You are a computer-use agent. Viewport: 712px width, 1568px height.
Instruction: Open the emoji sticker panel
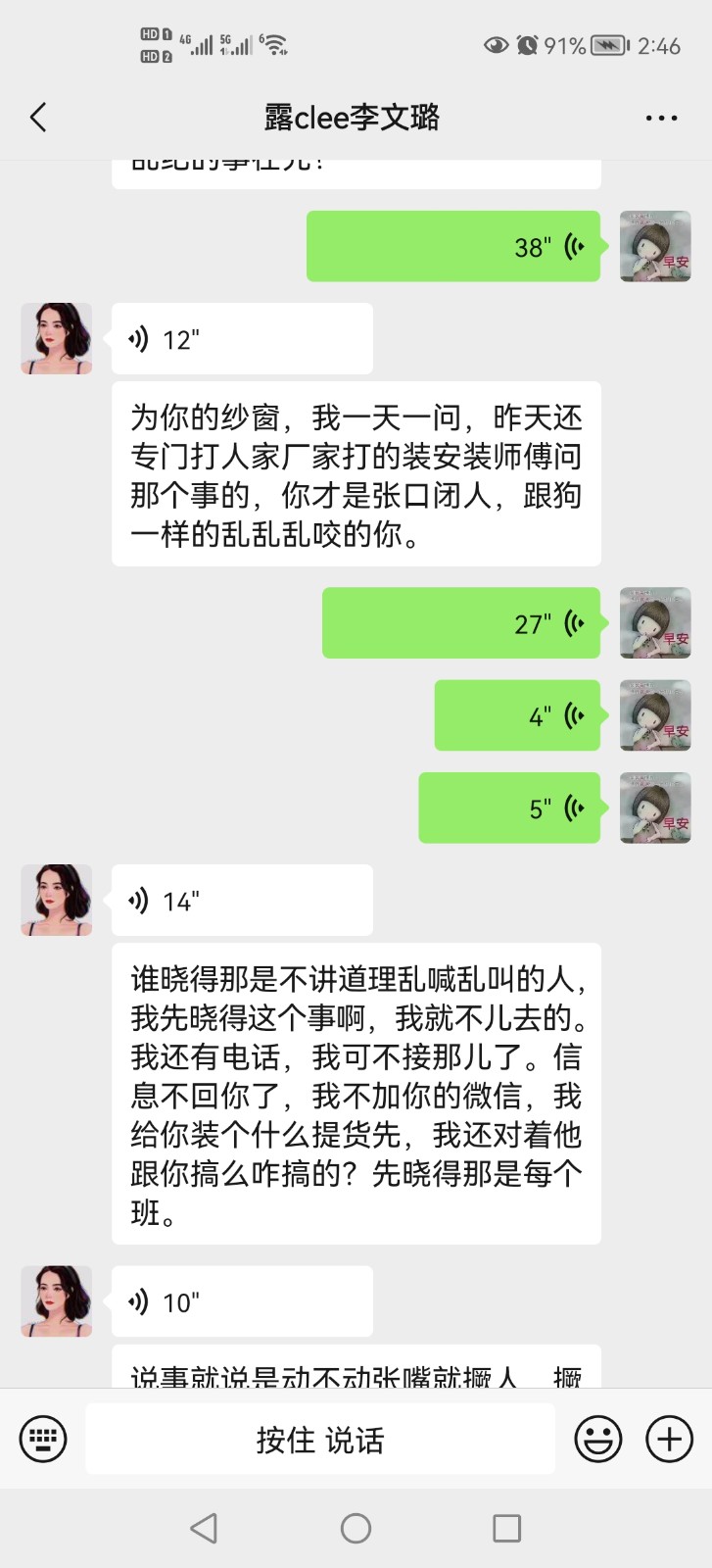point(597,1439)
